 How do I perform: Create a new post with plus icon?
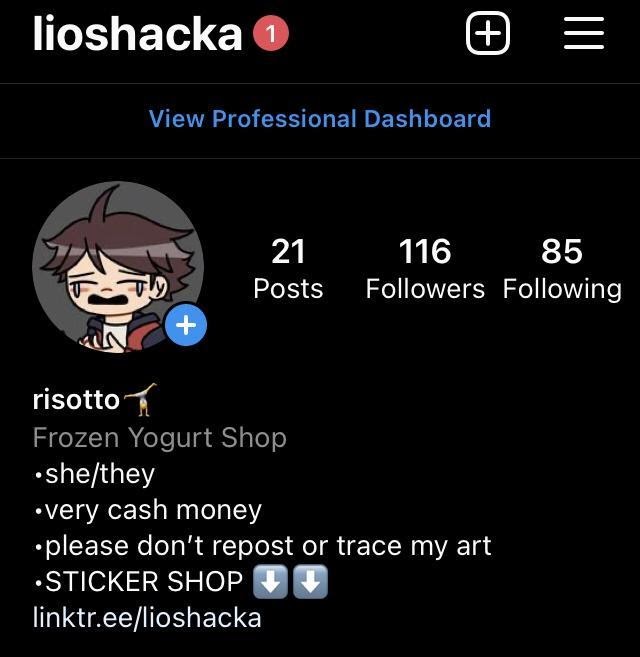[488, 34]
